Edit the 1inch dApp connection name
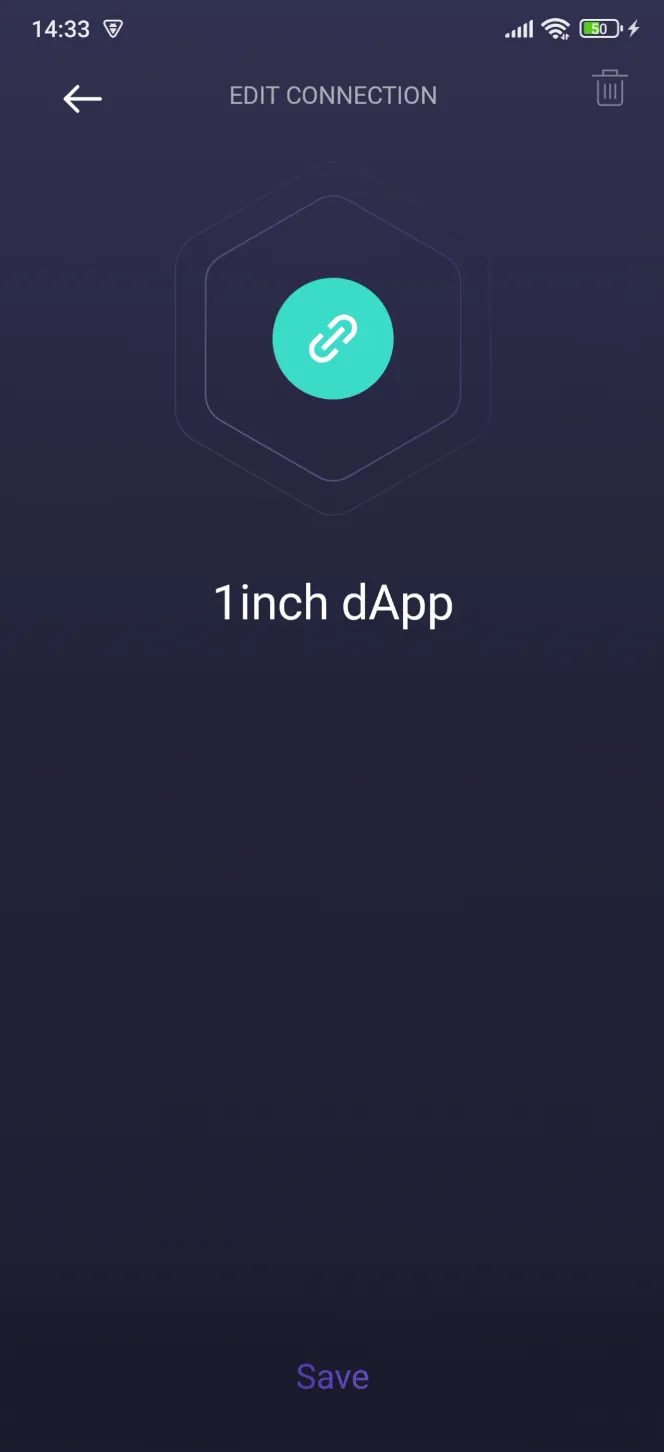This screenshot has width=664, height=1452. tap(333, 603)
